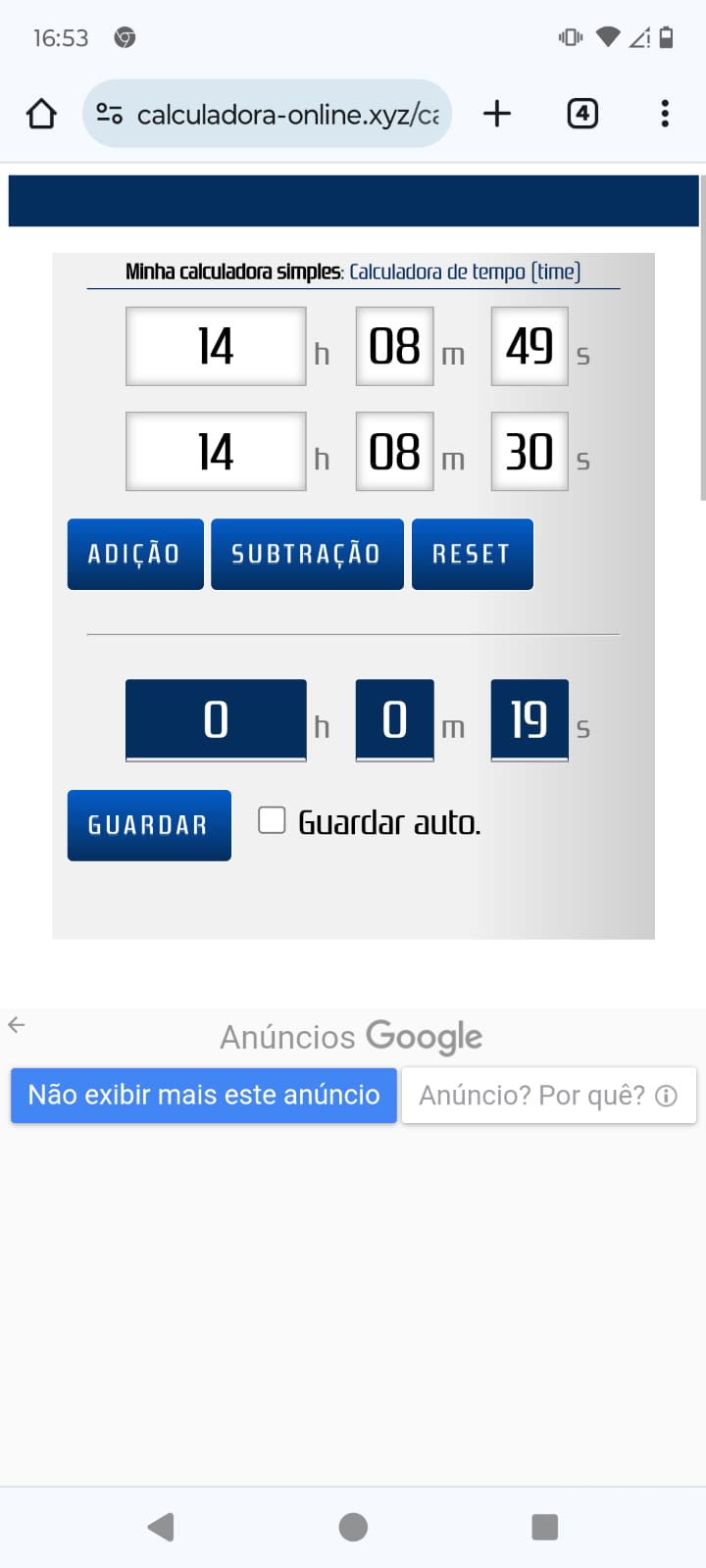Save the result with Guardar
The width and height of the screenshot is (706, 1568).
coord(149,825)
